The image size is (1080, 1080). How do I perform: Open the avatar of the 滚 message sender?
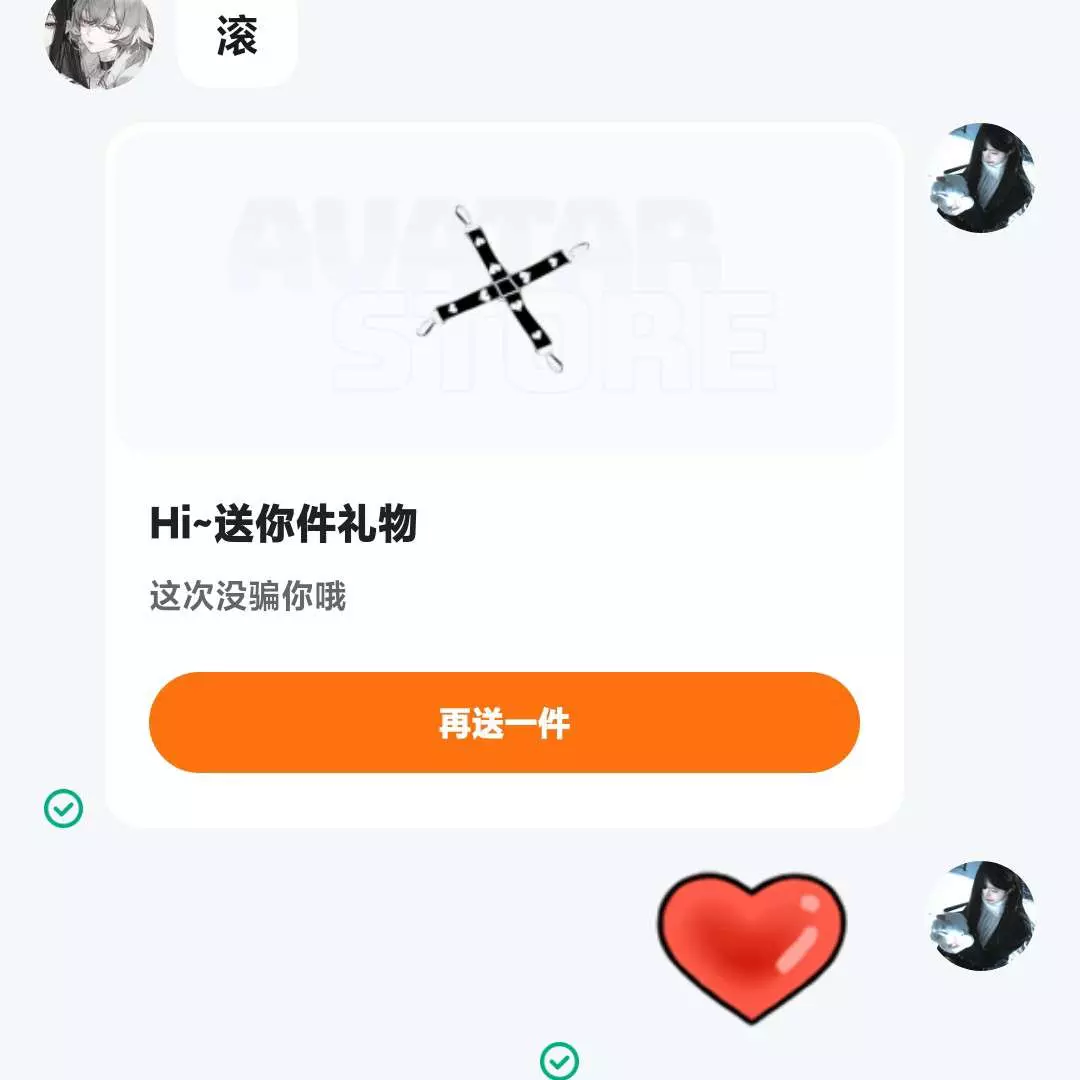99,40
